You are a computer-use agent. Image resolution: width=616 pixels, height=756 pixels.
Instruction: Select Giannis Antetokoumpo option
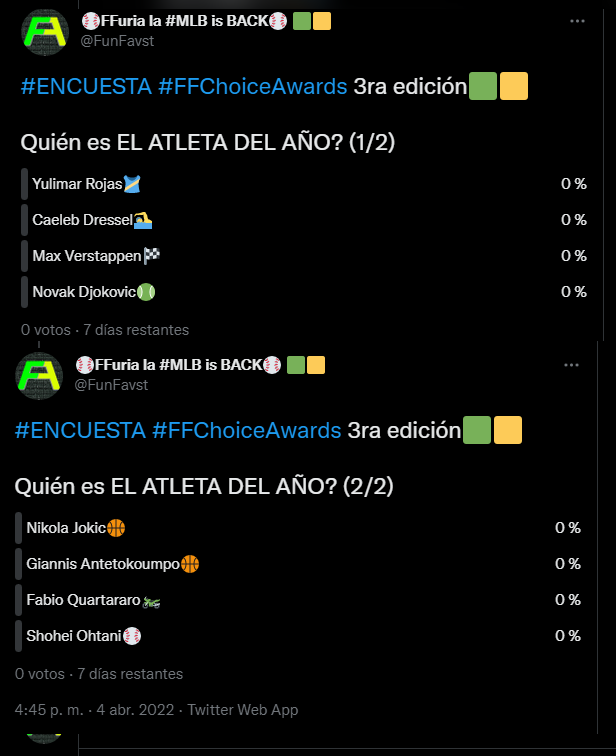click(x=299, y=564)
